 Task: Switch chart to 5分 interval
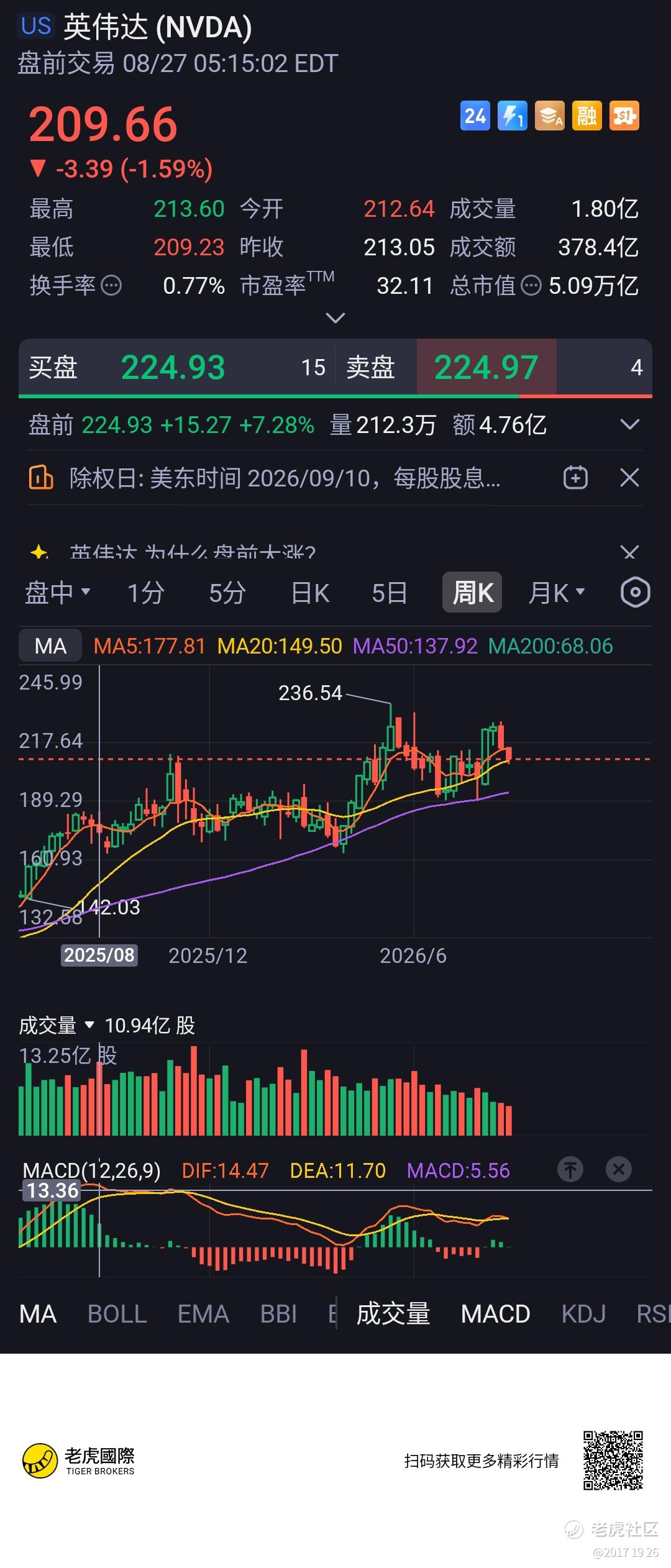[227, 593]
